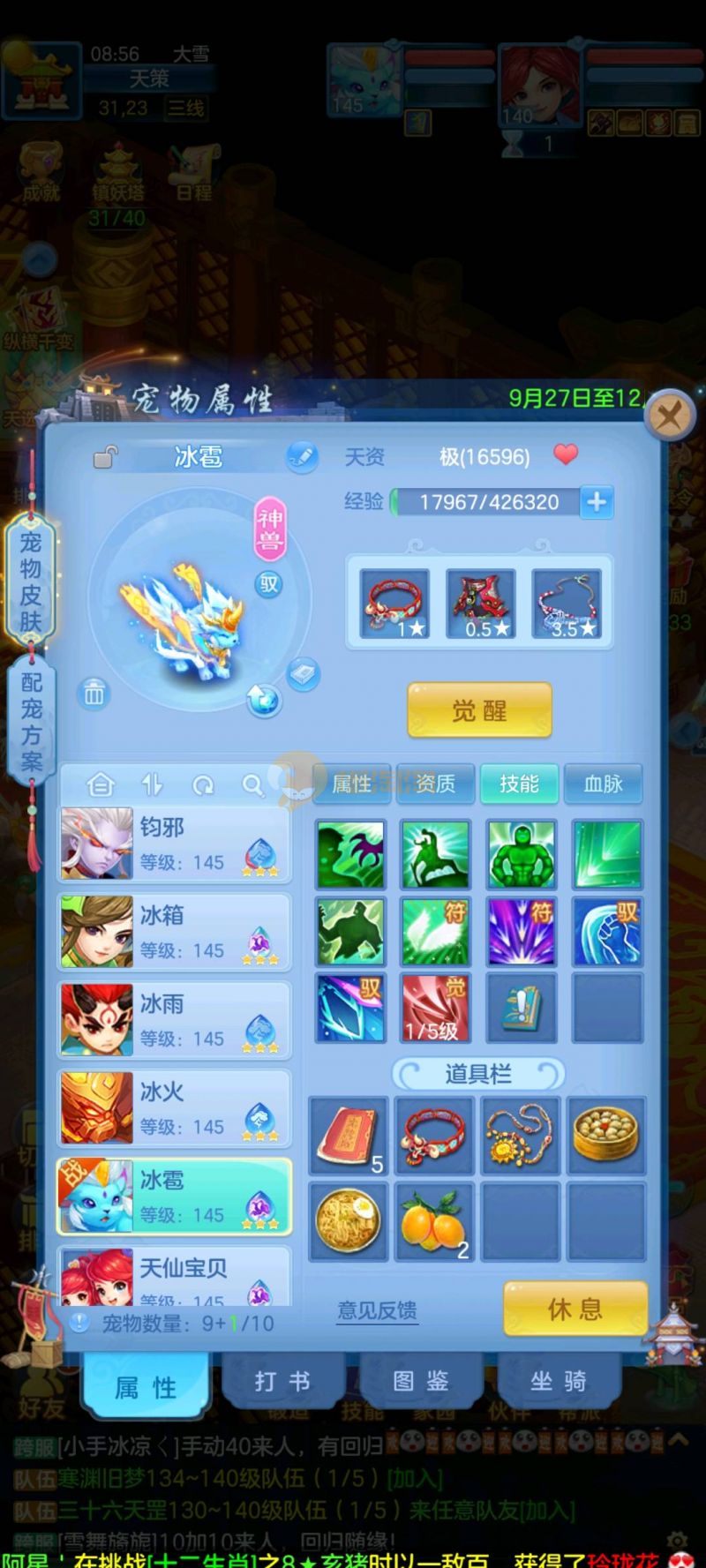Screen dimensions: 706x1568
Task: Add experience with the plus button
Action: click(x=597, y=502)
